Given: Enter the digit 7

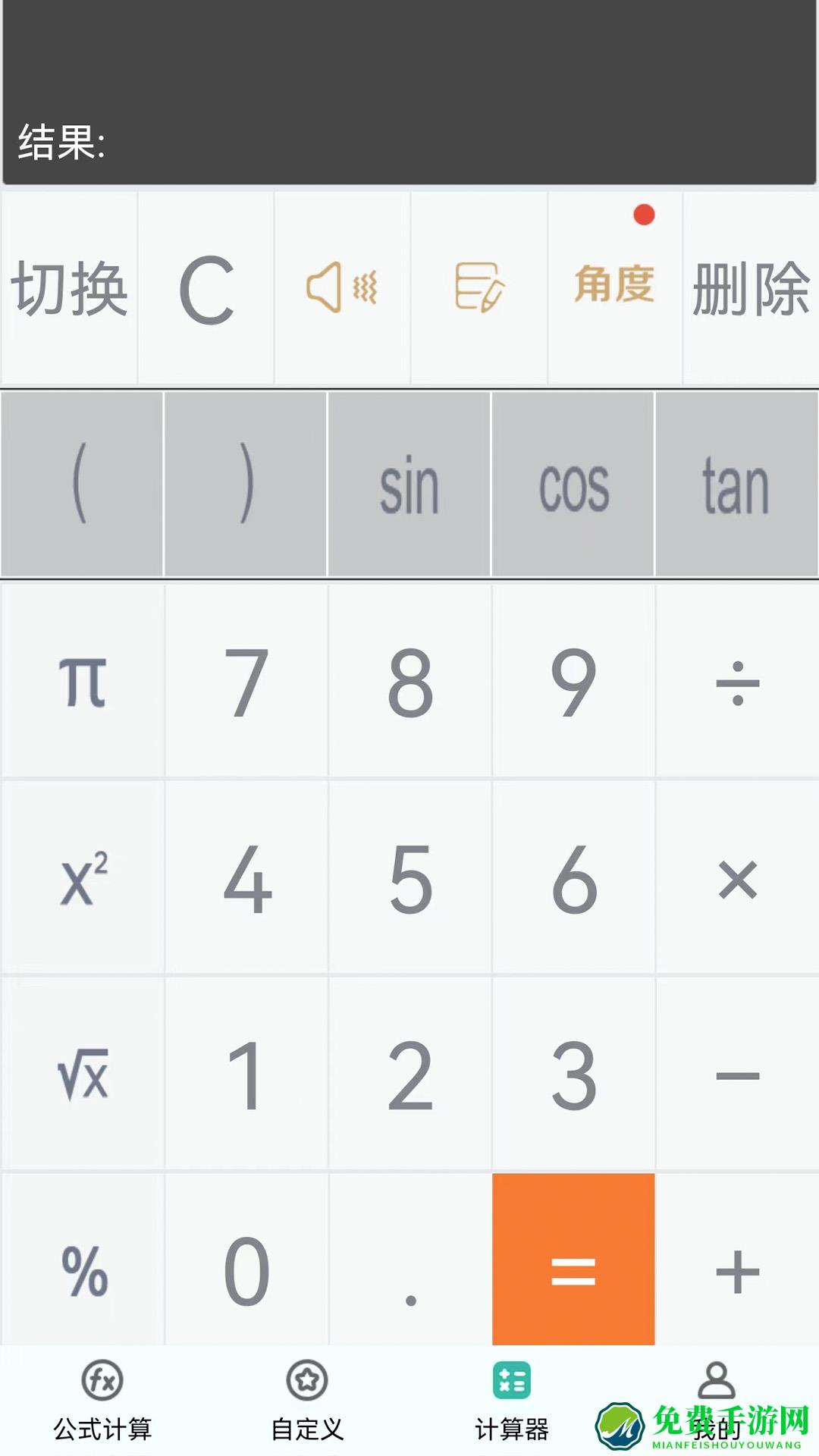Looking at the screenshot, I should coord(246,682).
